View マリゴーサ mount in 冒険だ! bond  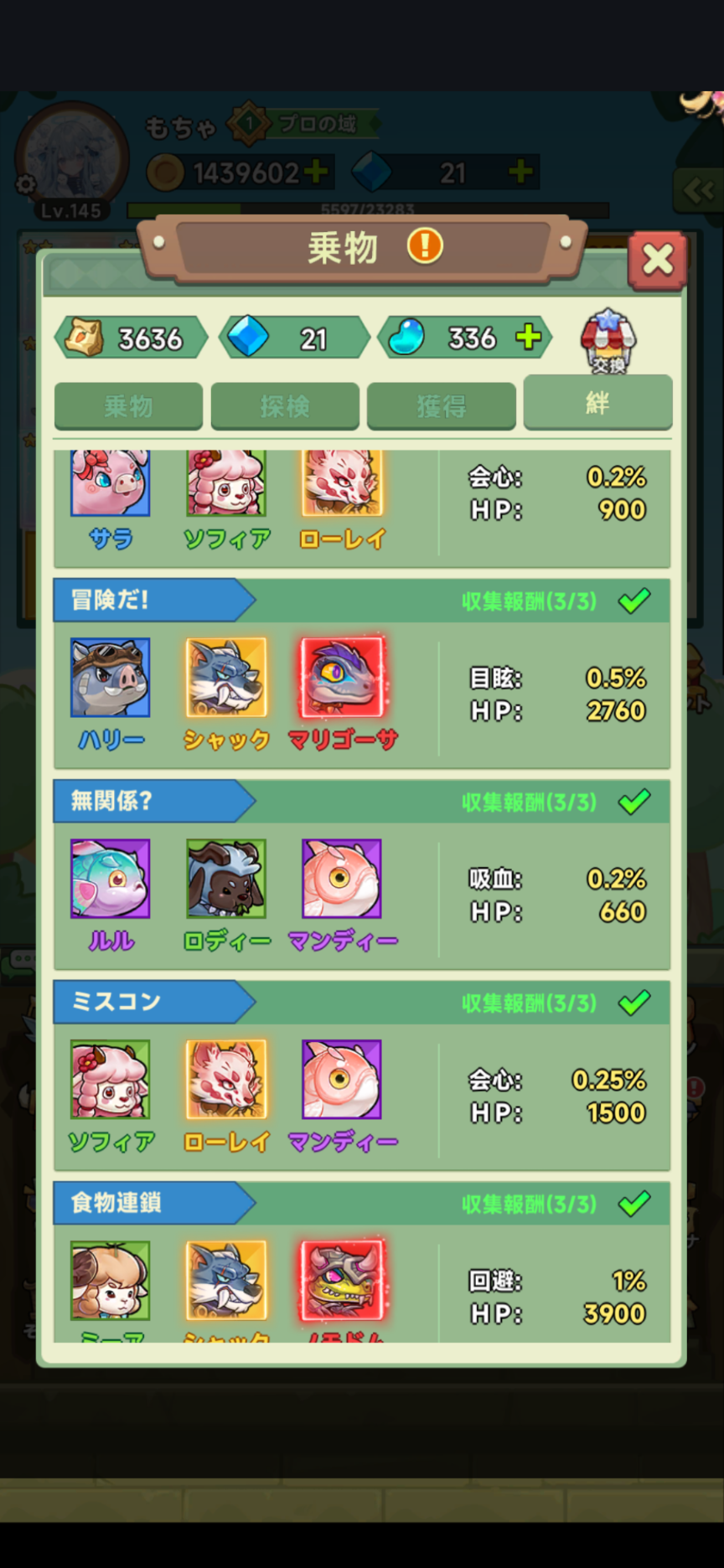point(342,678)
